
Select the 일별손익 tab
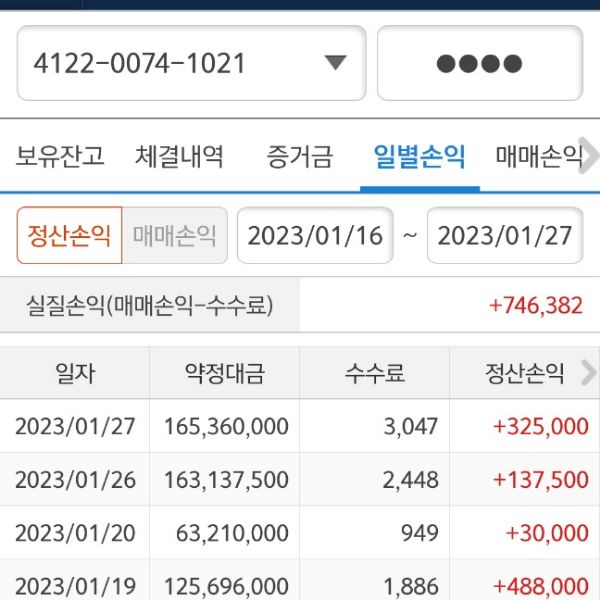click(x=419, y=157)
